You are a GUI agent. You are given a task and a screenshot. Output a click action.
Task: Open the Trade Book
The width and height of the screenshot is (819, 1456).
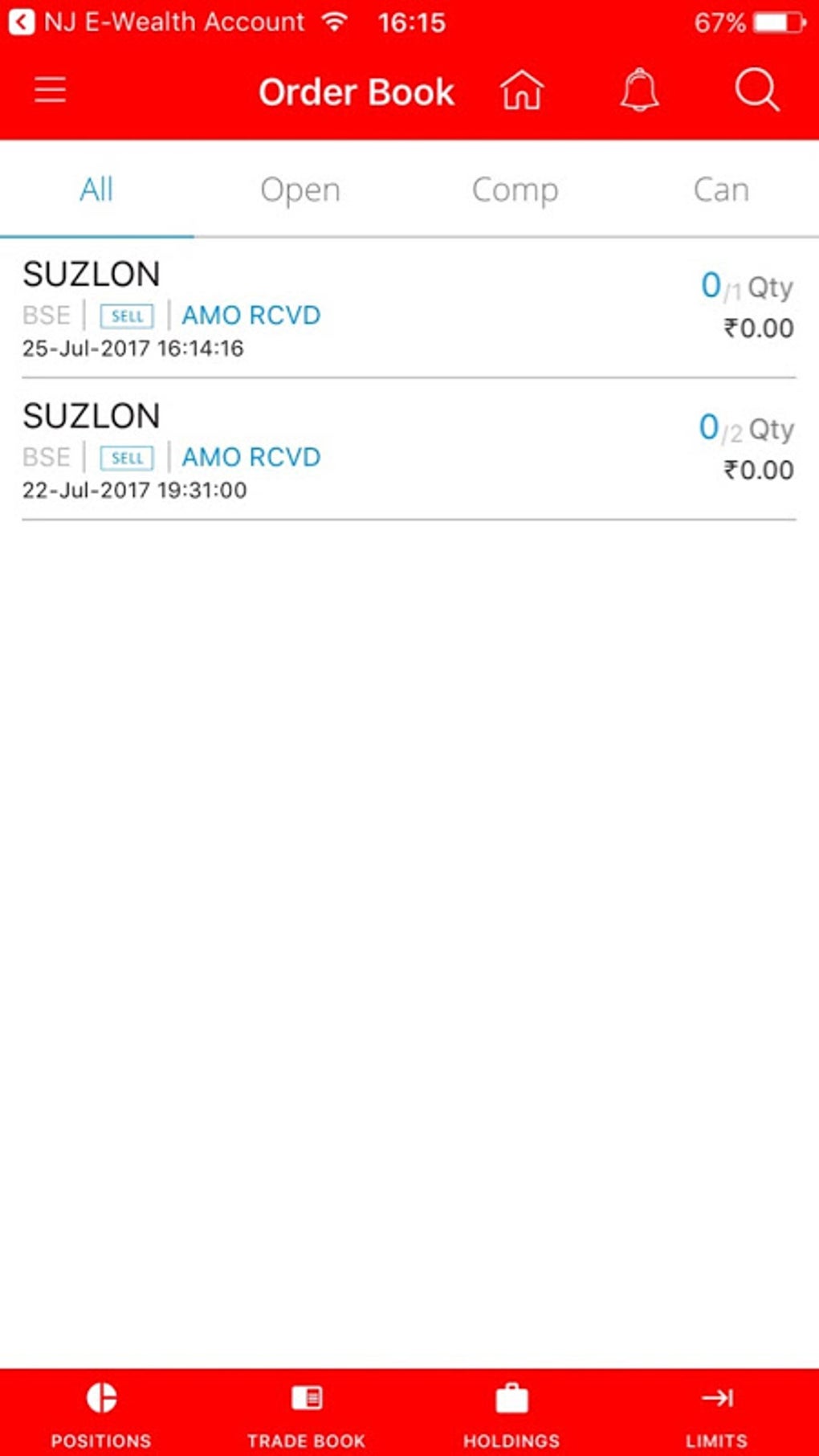306,1413
